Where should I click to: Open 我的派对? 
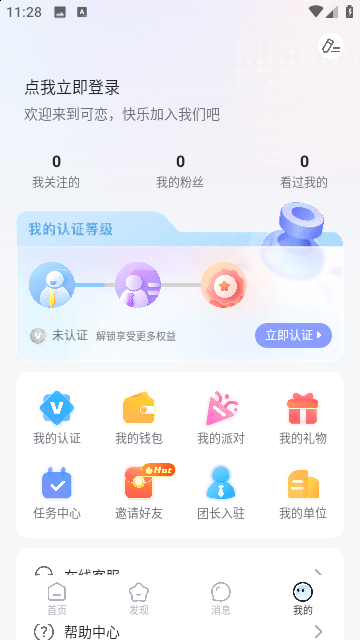coord(221,418)
